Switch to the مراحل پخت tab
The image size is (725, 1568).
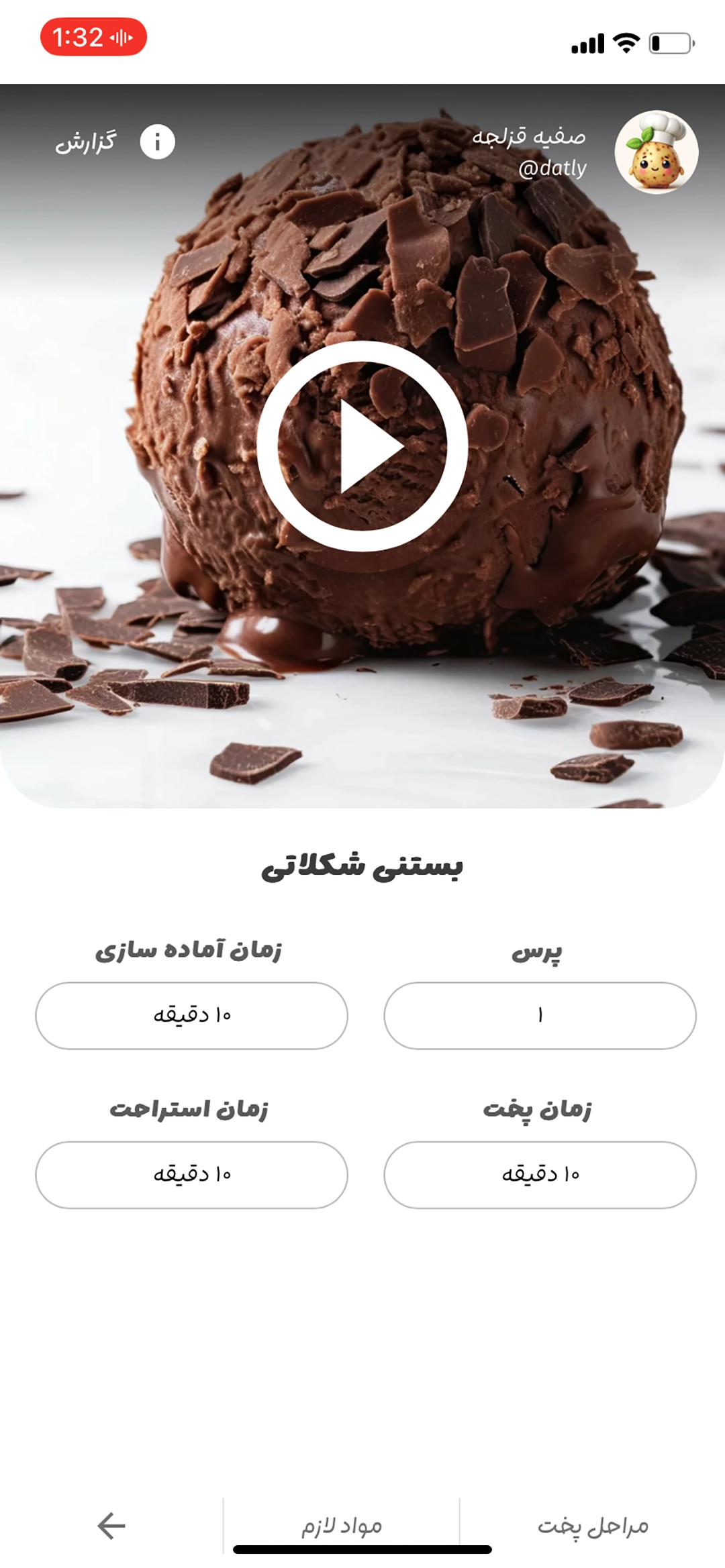[593, 1526]
